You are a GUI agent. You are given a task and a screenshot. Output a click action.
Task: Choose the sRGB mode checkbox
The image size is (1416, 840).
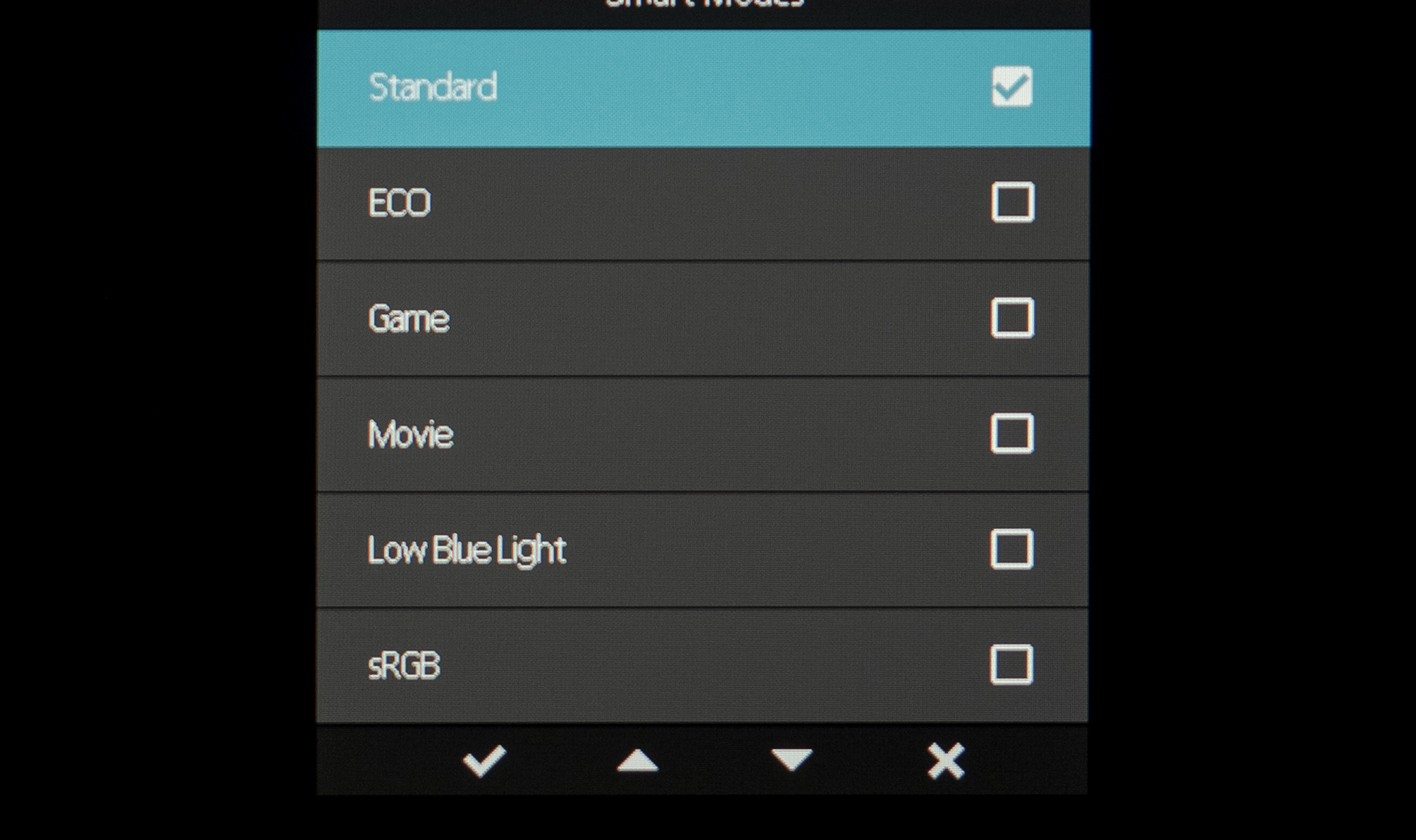(1011, 665)
